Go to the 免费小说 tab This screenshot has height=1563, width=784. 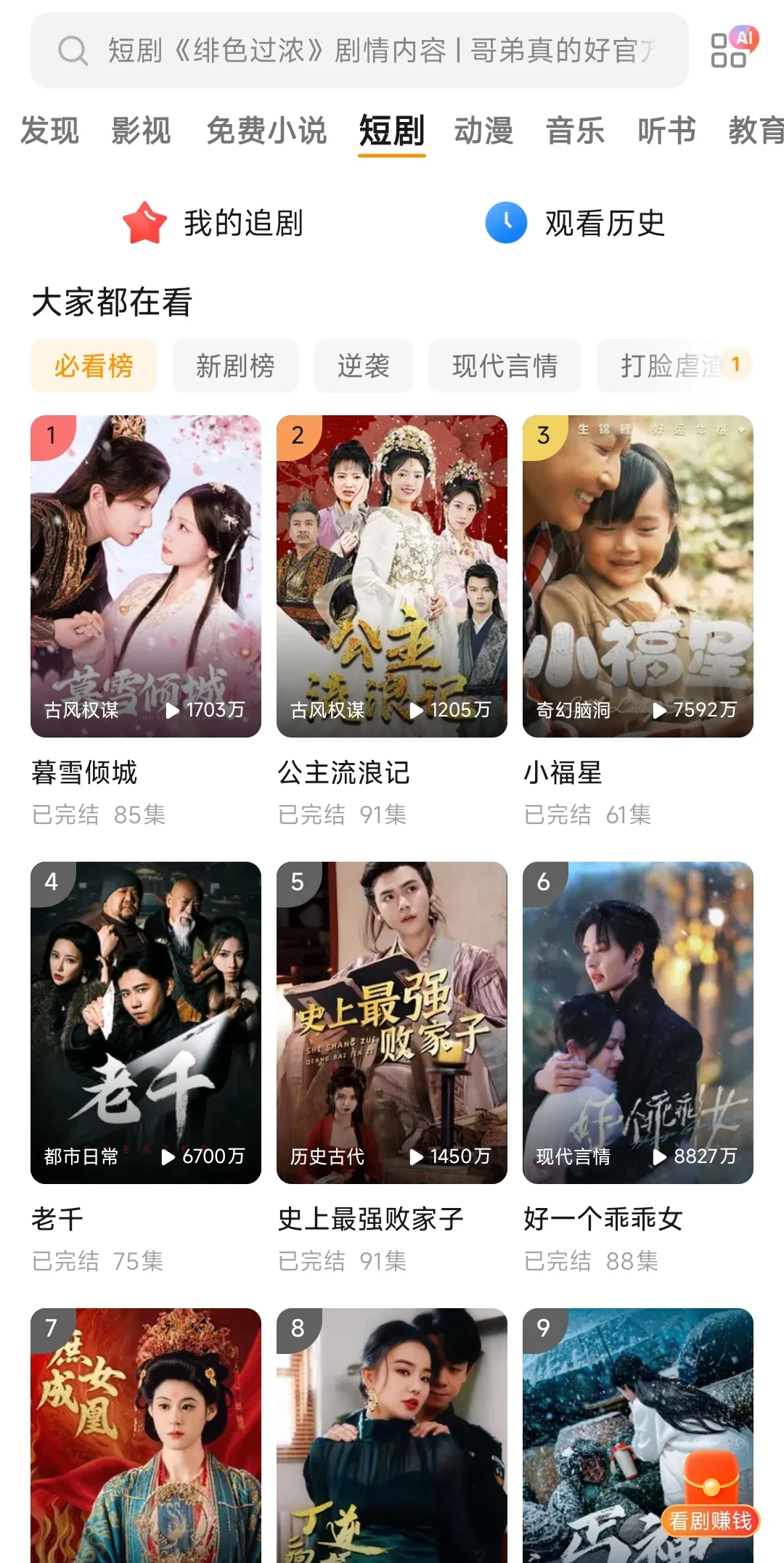click(x=266, y=131)
